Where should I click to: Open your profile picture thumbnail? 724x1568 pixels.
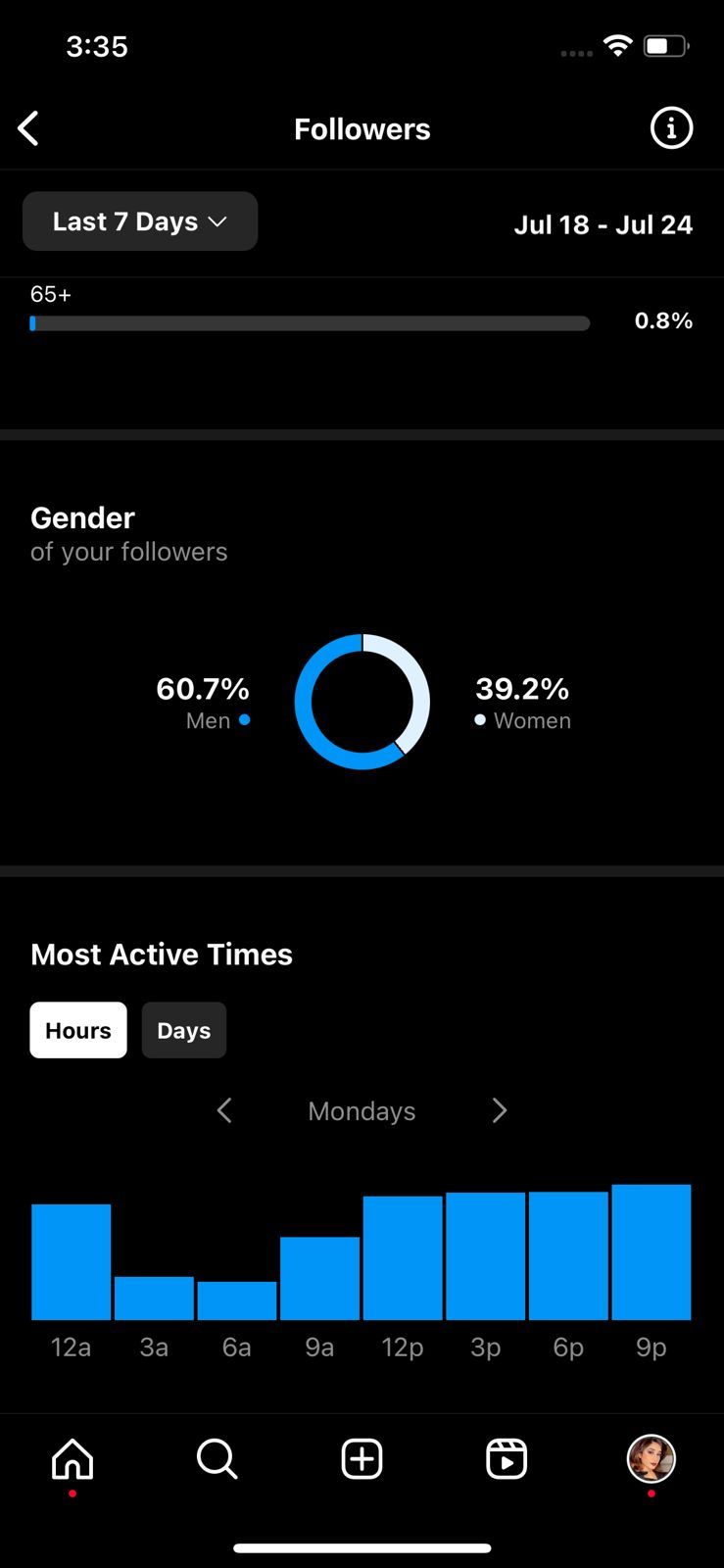pos(652,1459)
